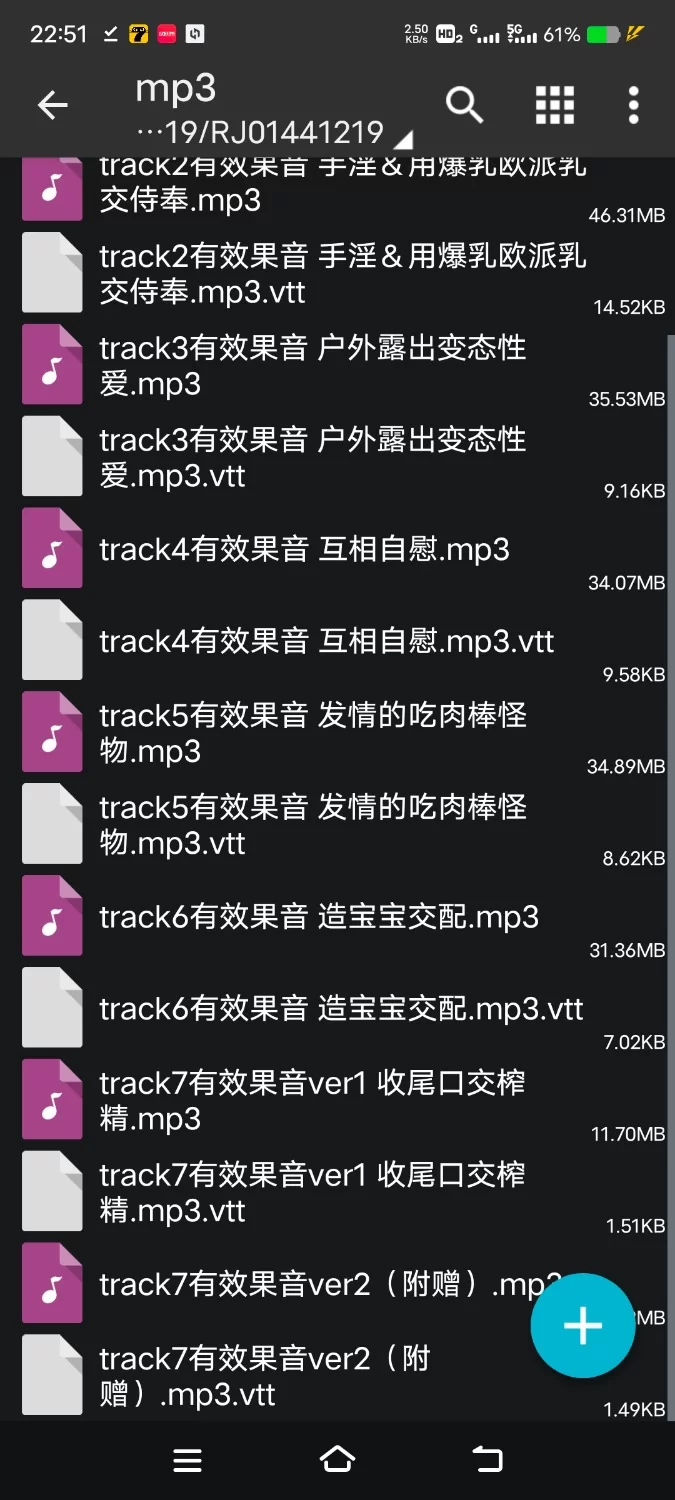Open the track6 .mp3.vtt file

(x=340, y=1009)
